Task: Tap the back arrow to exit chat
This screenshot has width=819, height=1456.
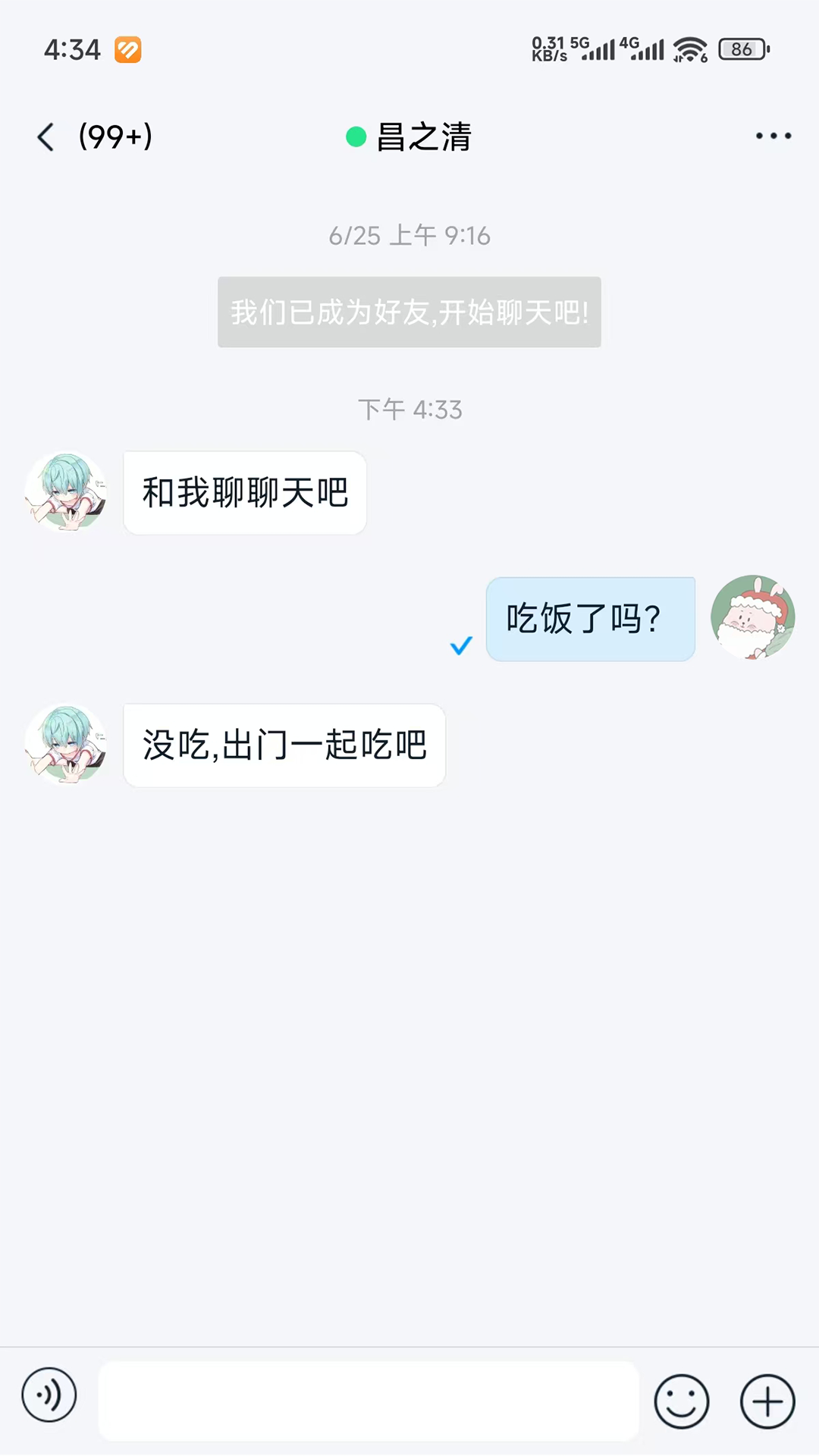Action: tap(45, 136)
